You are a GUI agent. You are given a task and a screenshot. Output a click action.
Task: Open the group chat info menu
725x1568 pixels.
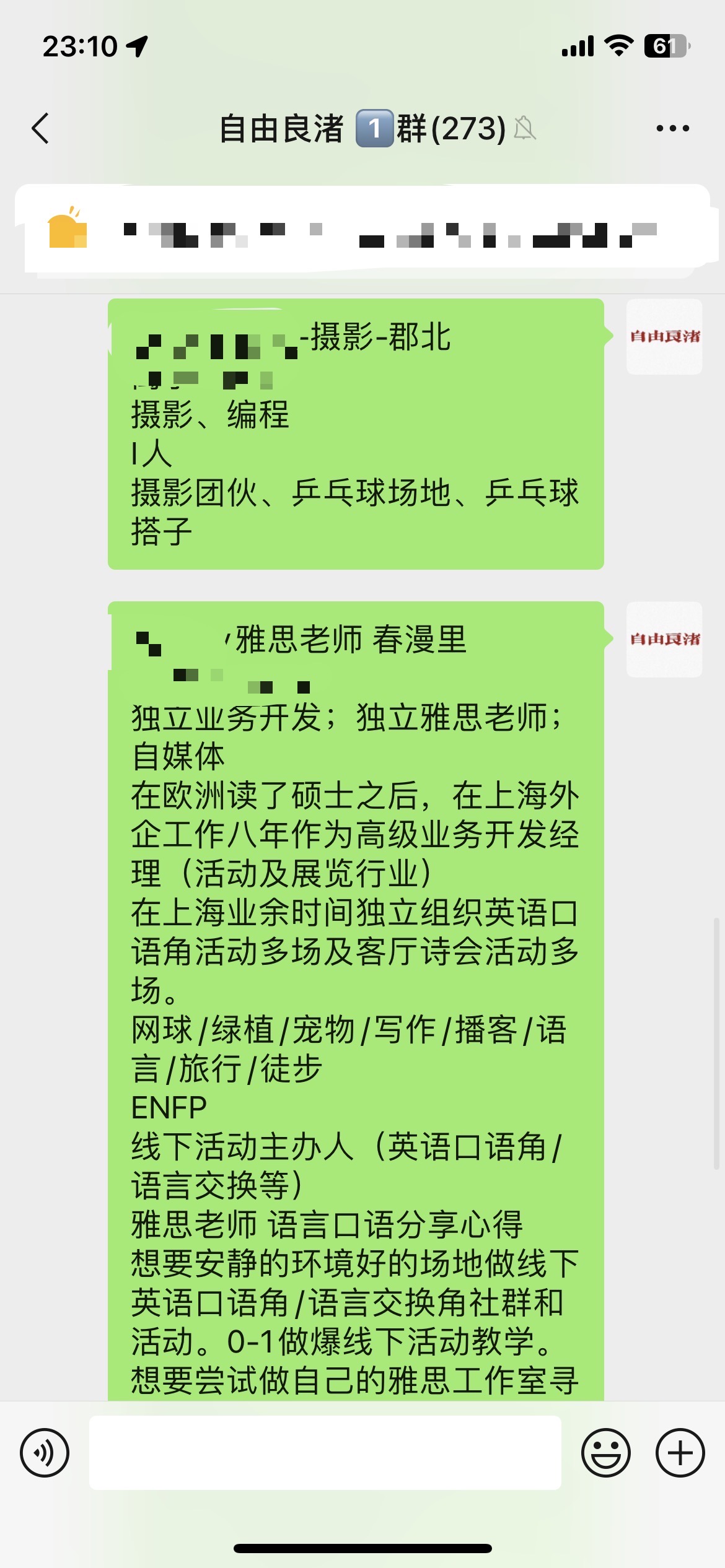coord(672,129)
